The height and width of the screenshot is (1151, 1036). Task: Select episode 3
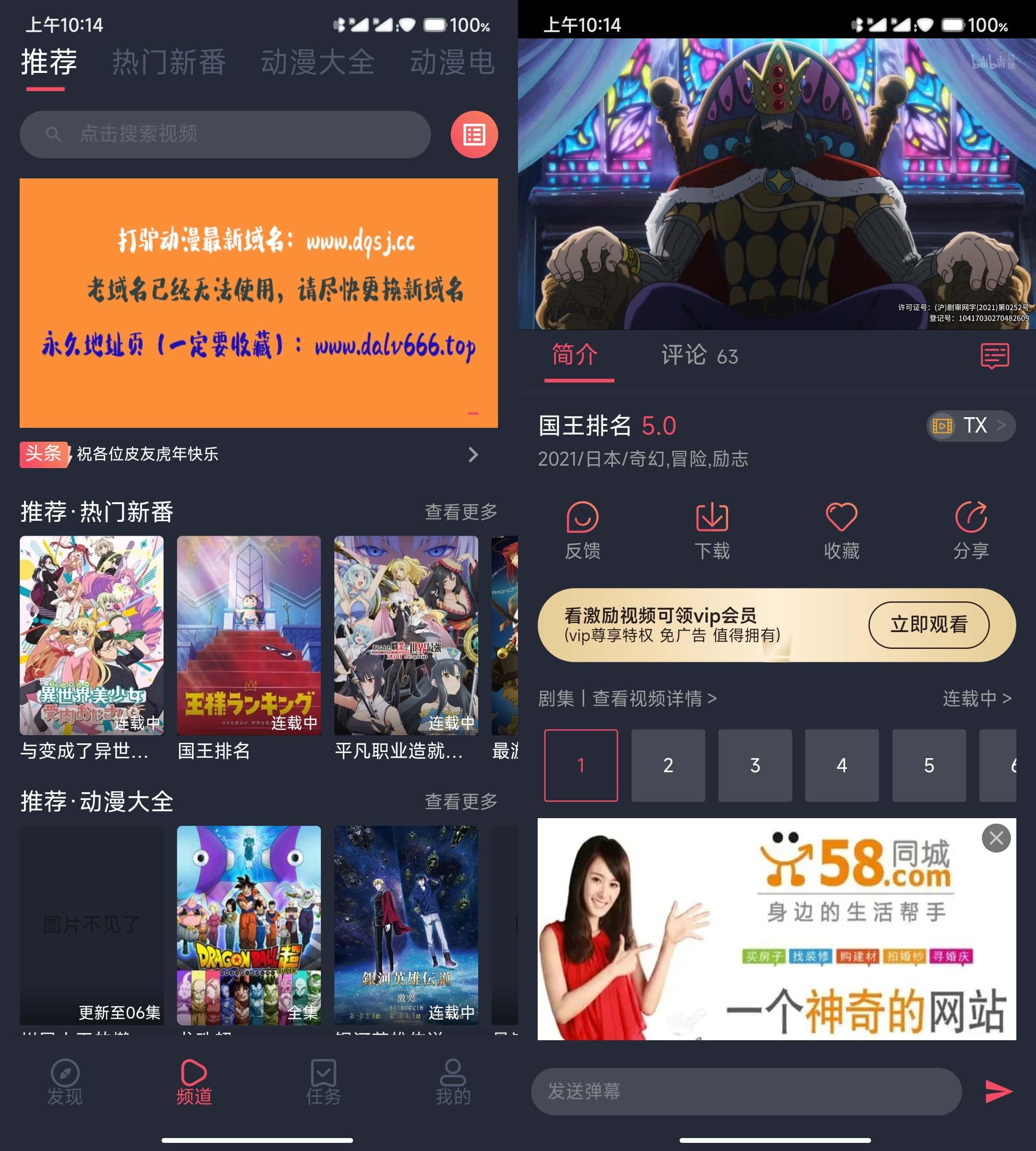click(x=755, y=765)
